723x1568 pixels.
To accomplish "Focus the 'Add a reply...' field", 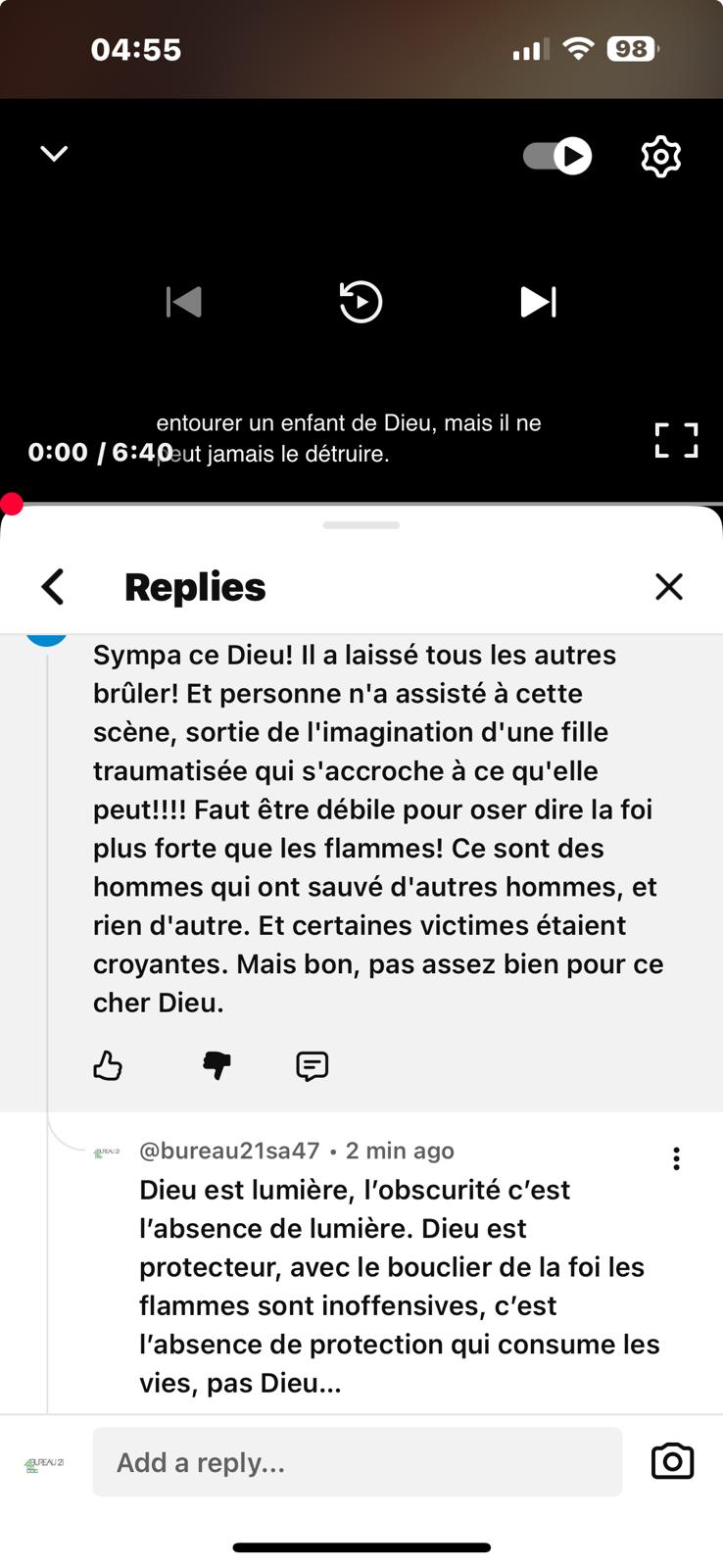I will click(x=358, y=1462).
